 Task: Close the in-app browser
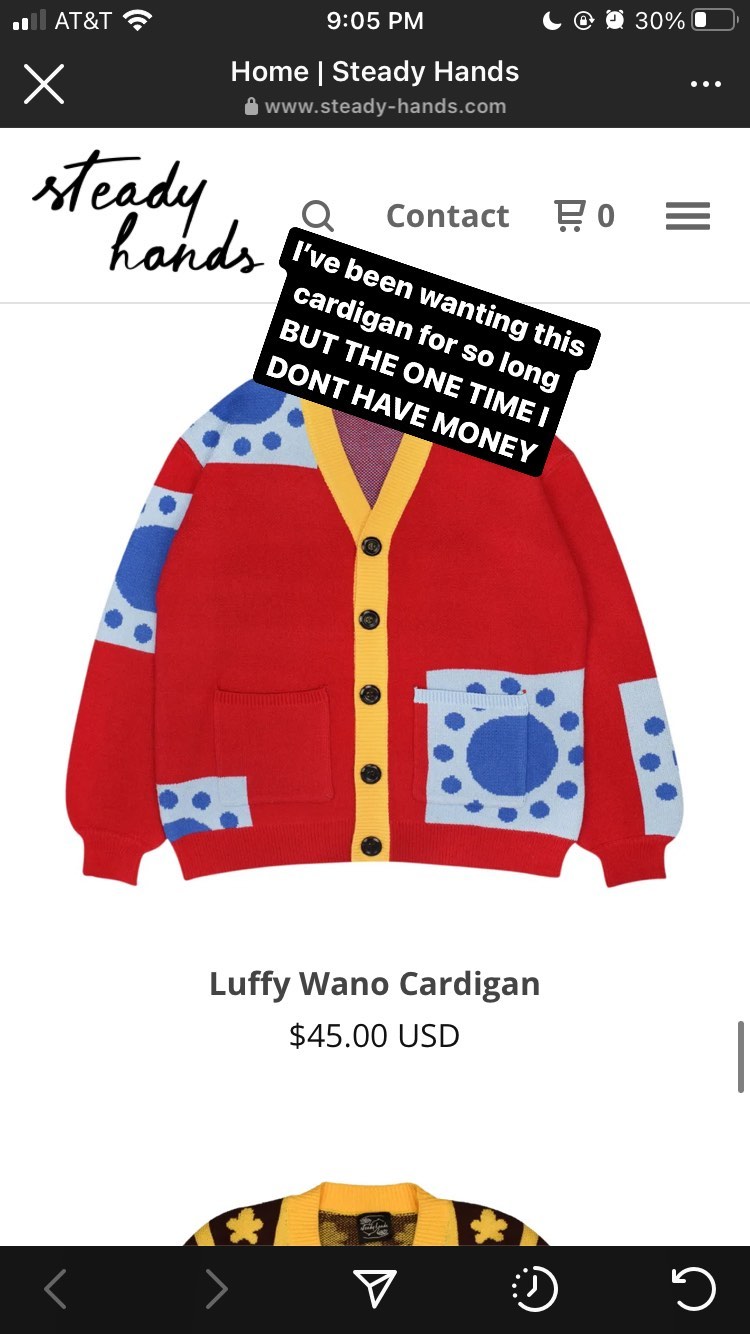[x=44, y=84]
